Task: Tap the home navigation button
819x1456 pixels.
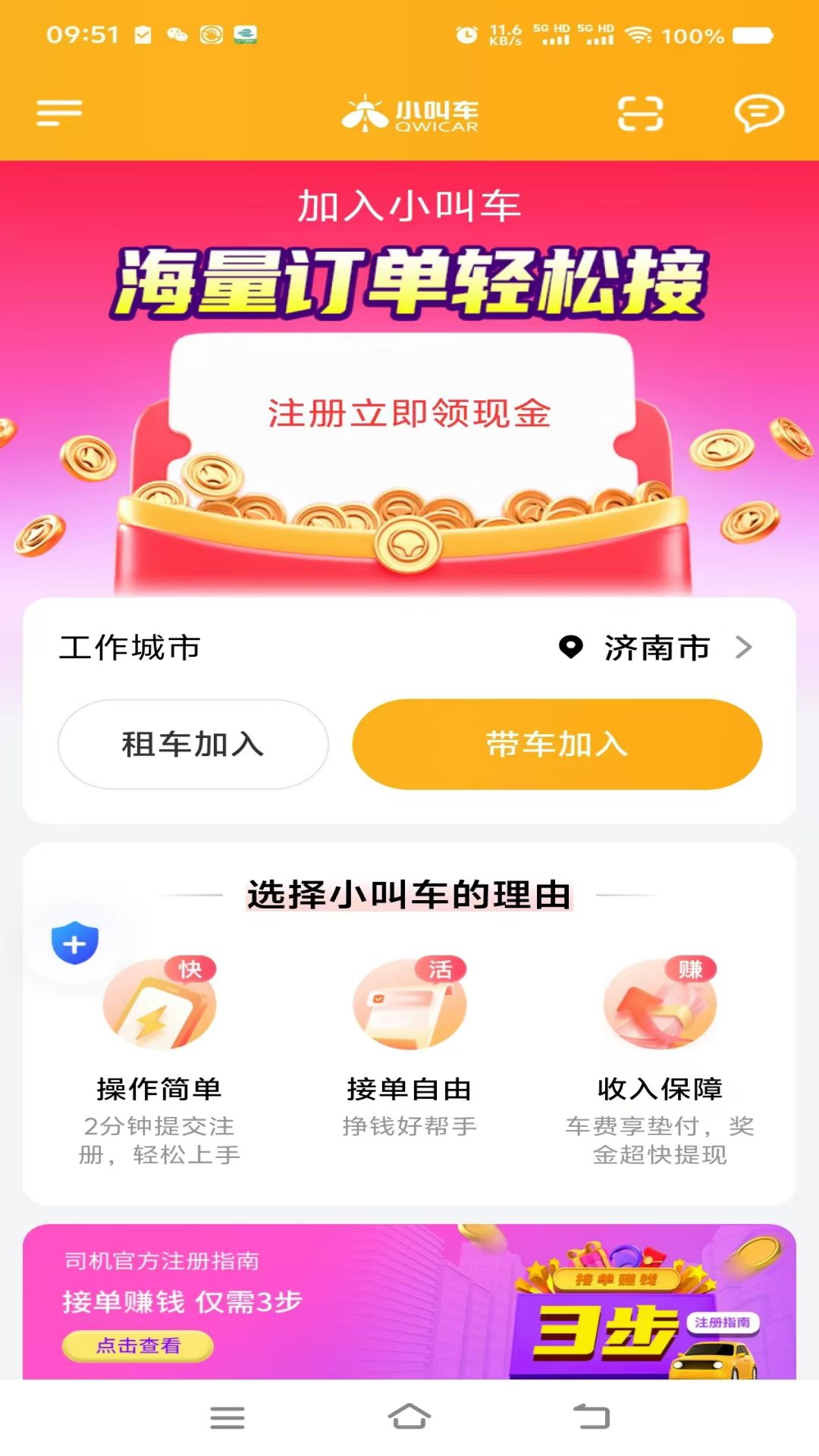Action: [x=409, y=1419]
